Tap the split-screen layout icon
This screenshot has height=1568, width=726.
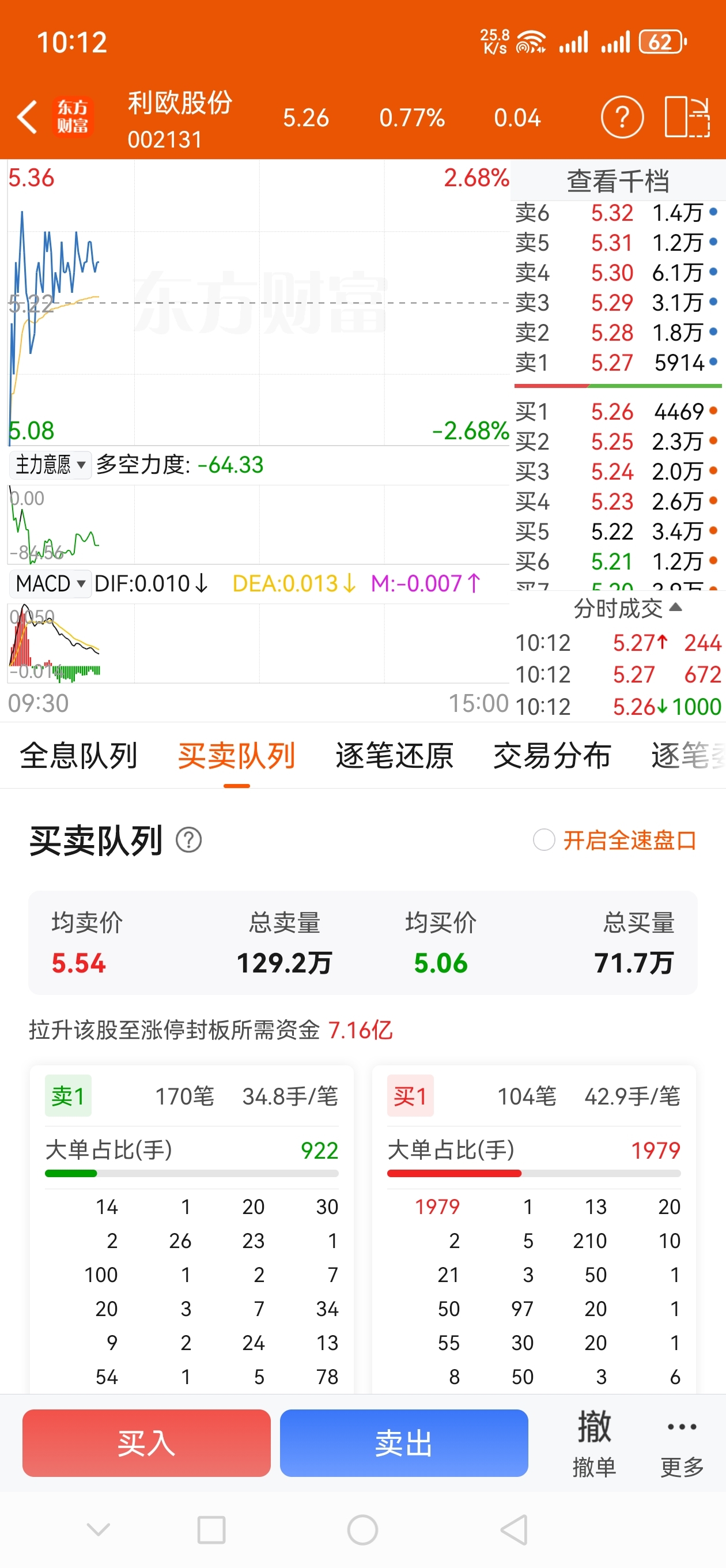coord(687,117)
